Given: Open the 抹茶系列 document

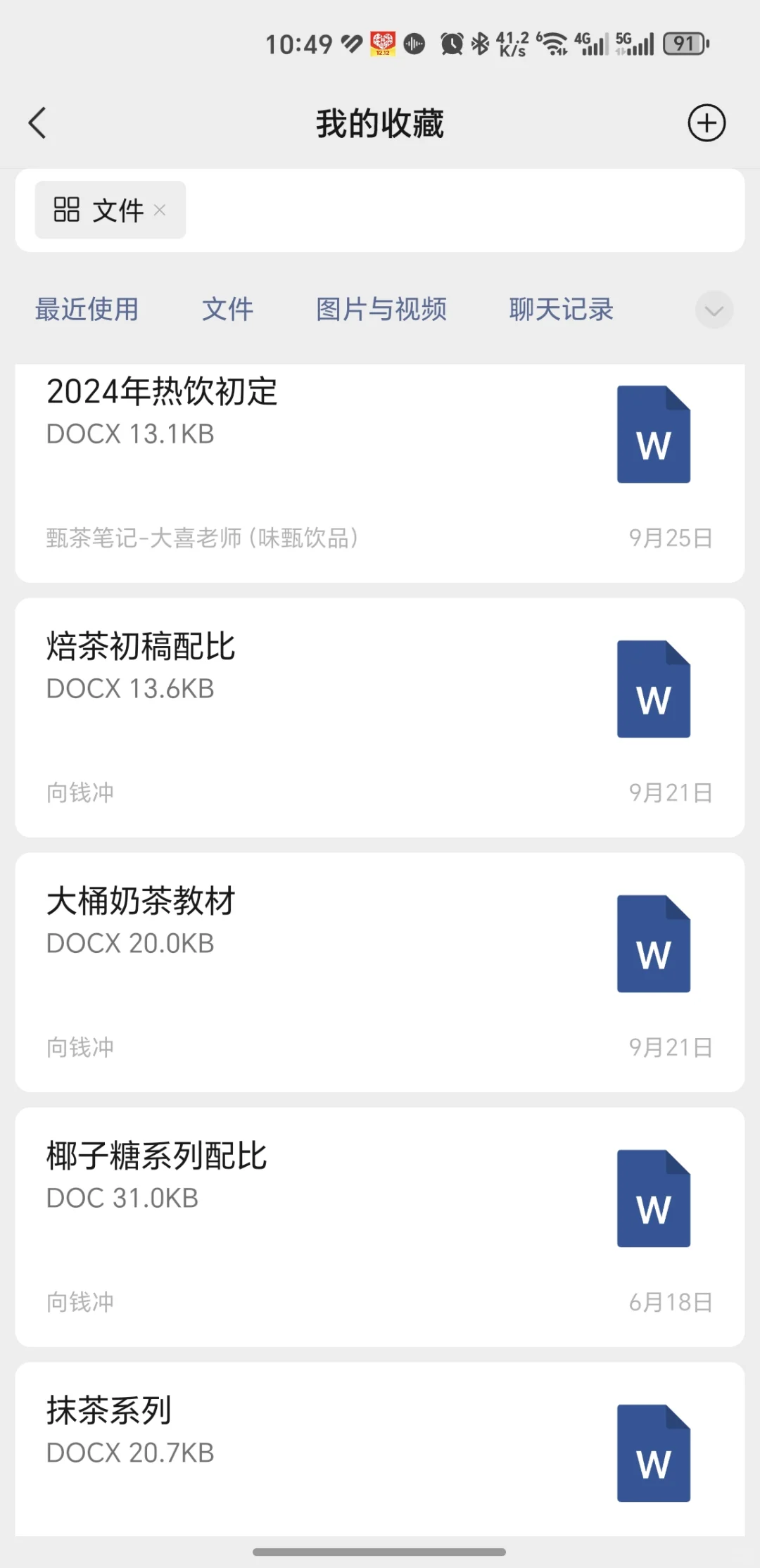Looking at the screenshot, I should tap(380, 1449).
